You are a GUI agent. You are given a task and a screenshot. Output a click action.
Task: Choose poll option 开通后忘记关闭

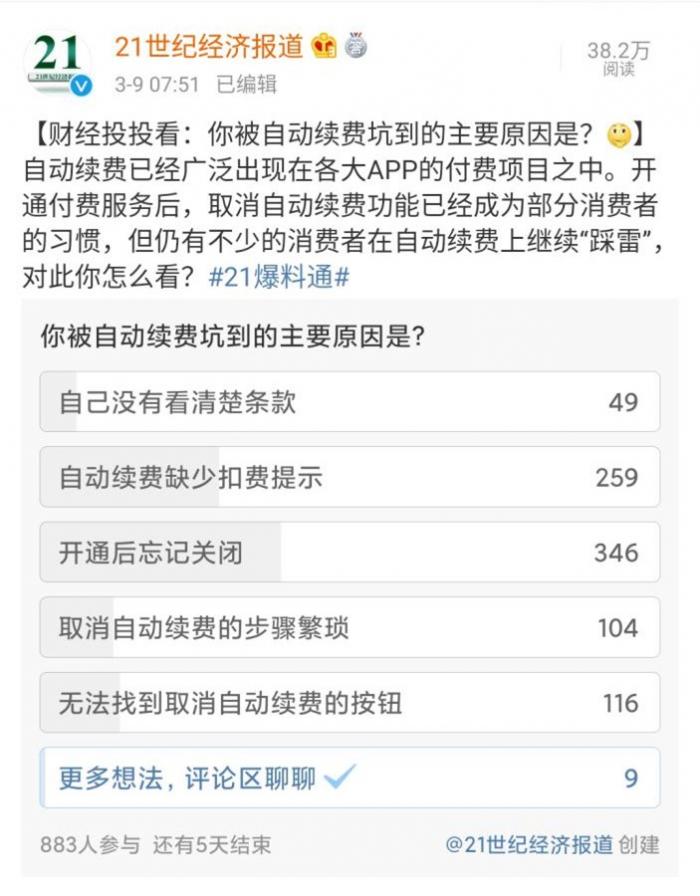[x=349, y=552]
